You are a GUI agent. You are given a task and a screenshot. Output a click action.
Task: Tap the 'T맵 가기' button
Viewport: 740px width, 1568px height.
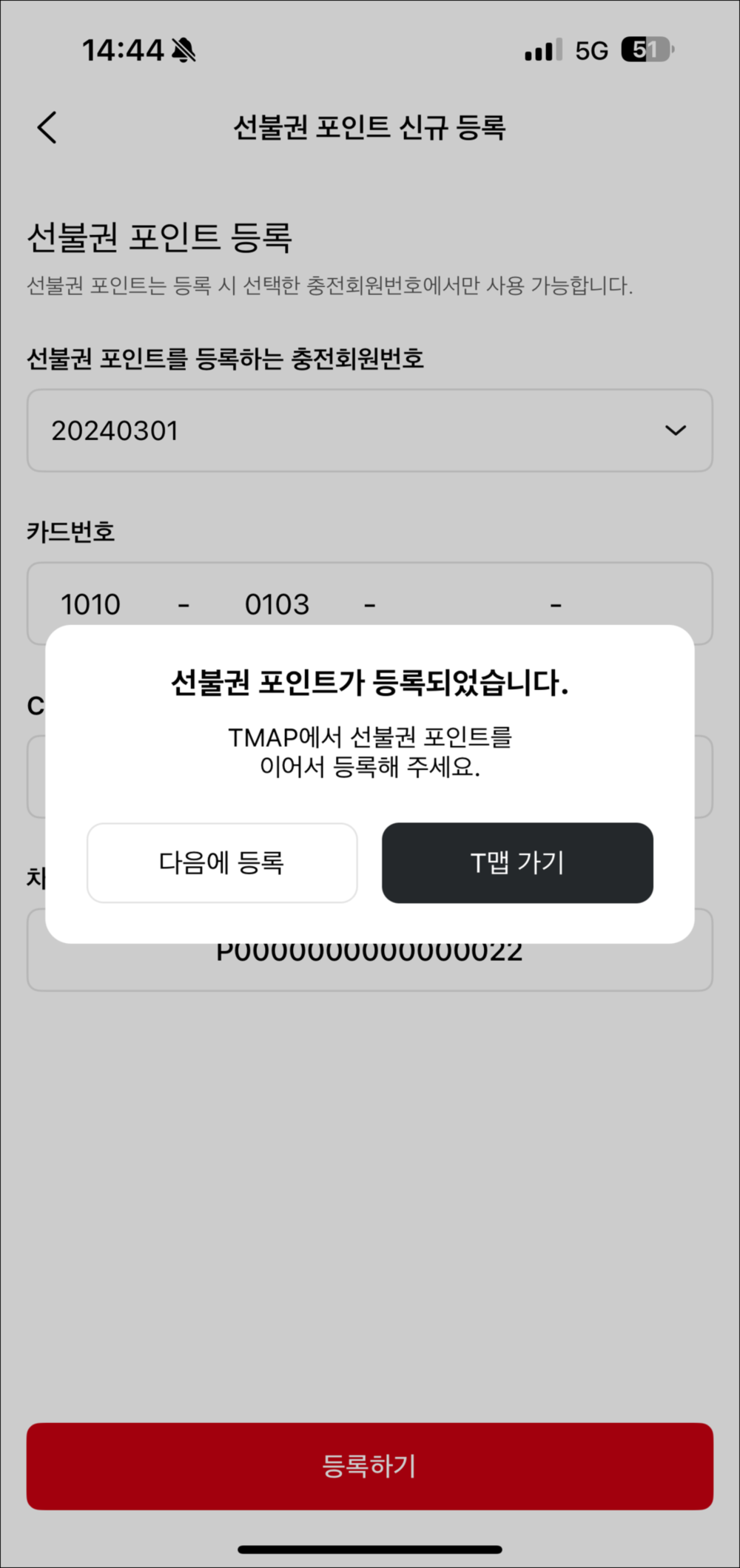517,862
